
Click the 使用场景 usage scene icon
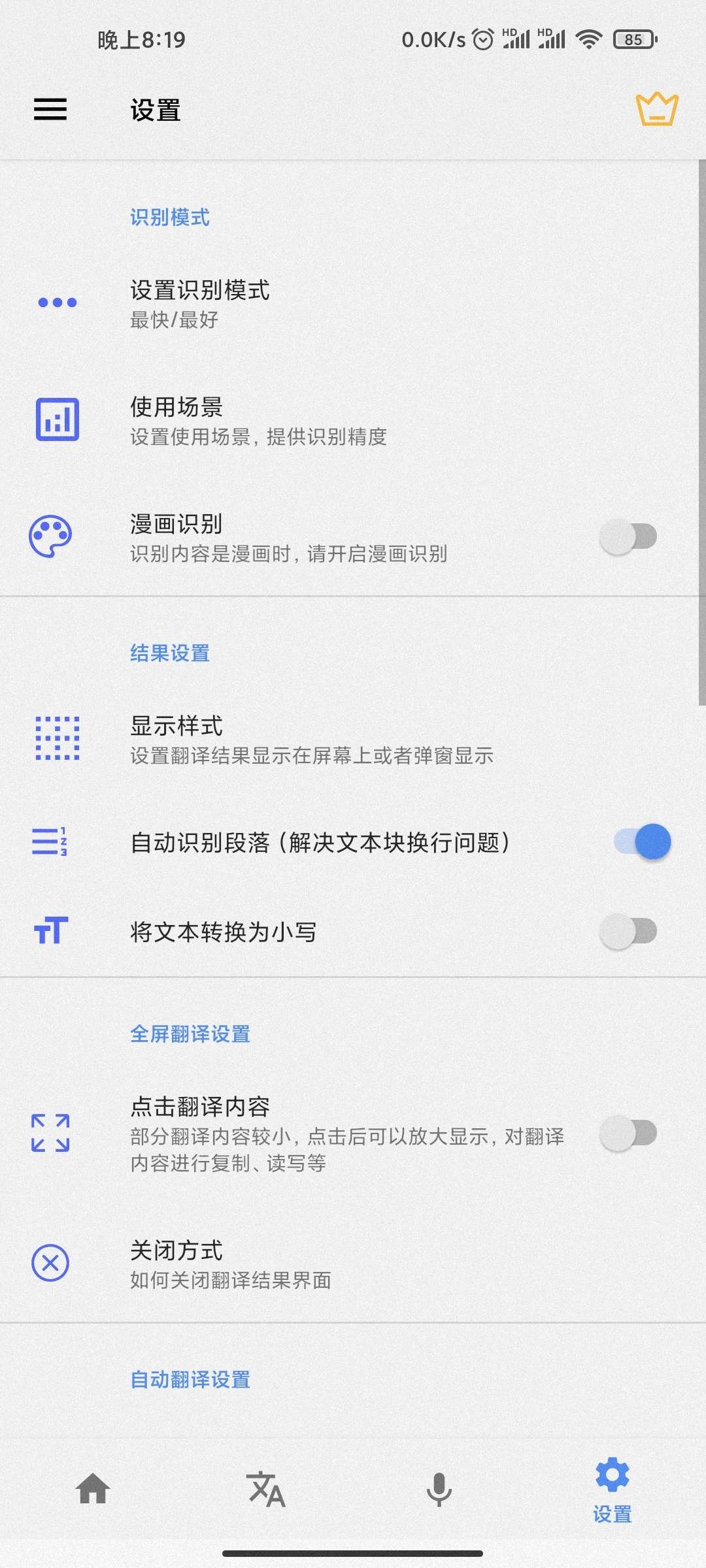pyautogui.click(x=56, y=420)
